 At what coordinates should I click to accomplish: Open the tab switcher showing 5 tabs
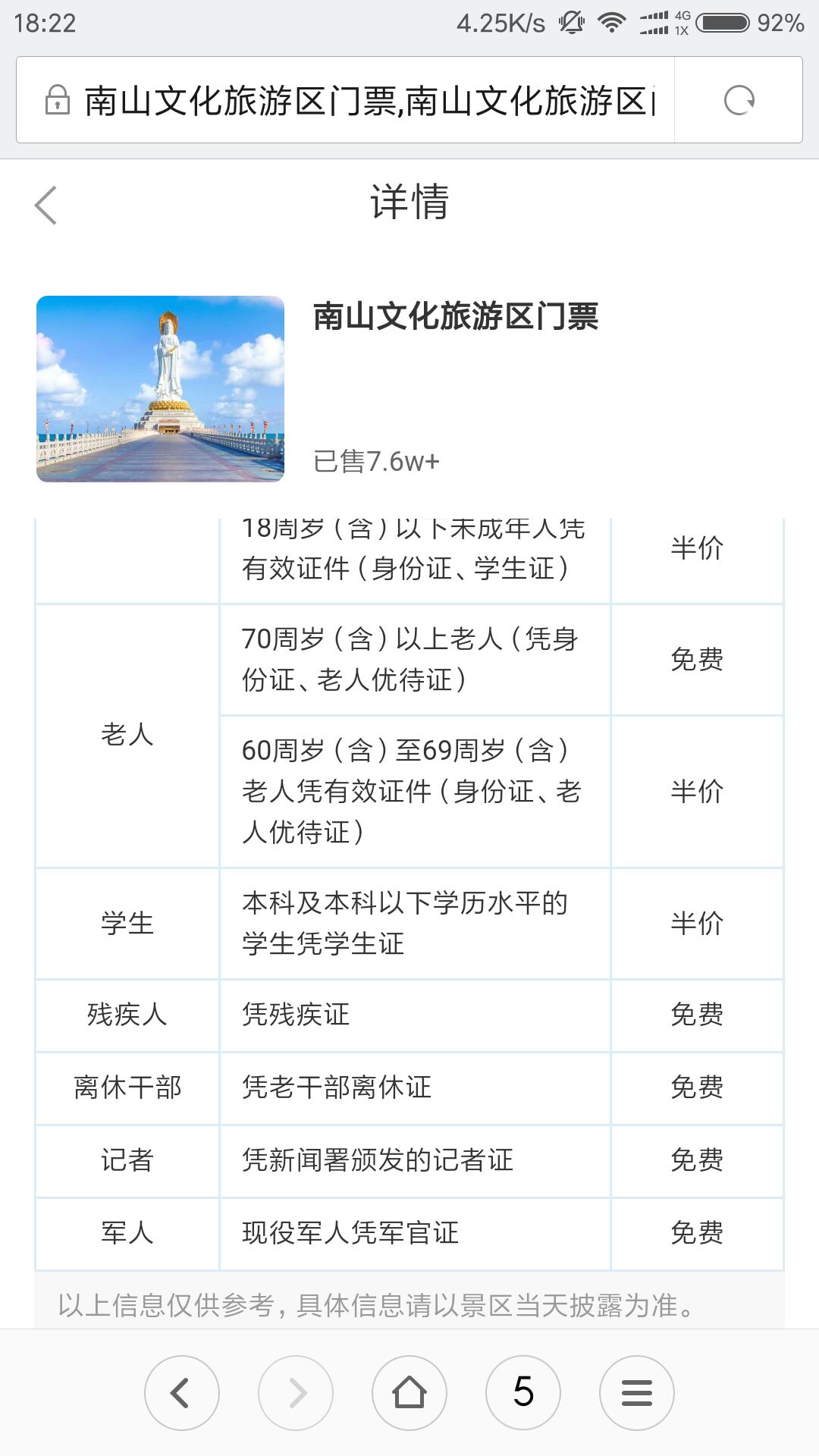coord(523,1393)
